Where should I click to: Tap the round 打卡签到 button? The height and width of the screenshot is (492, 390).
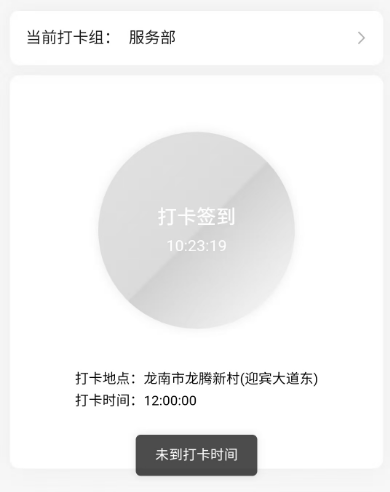click(x=196, y=230)
